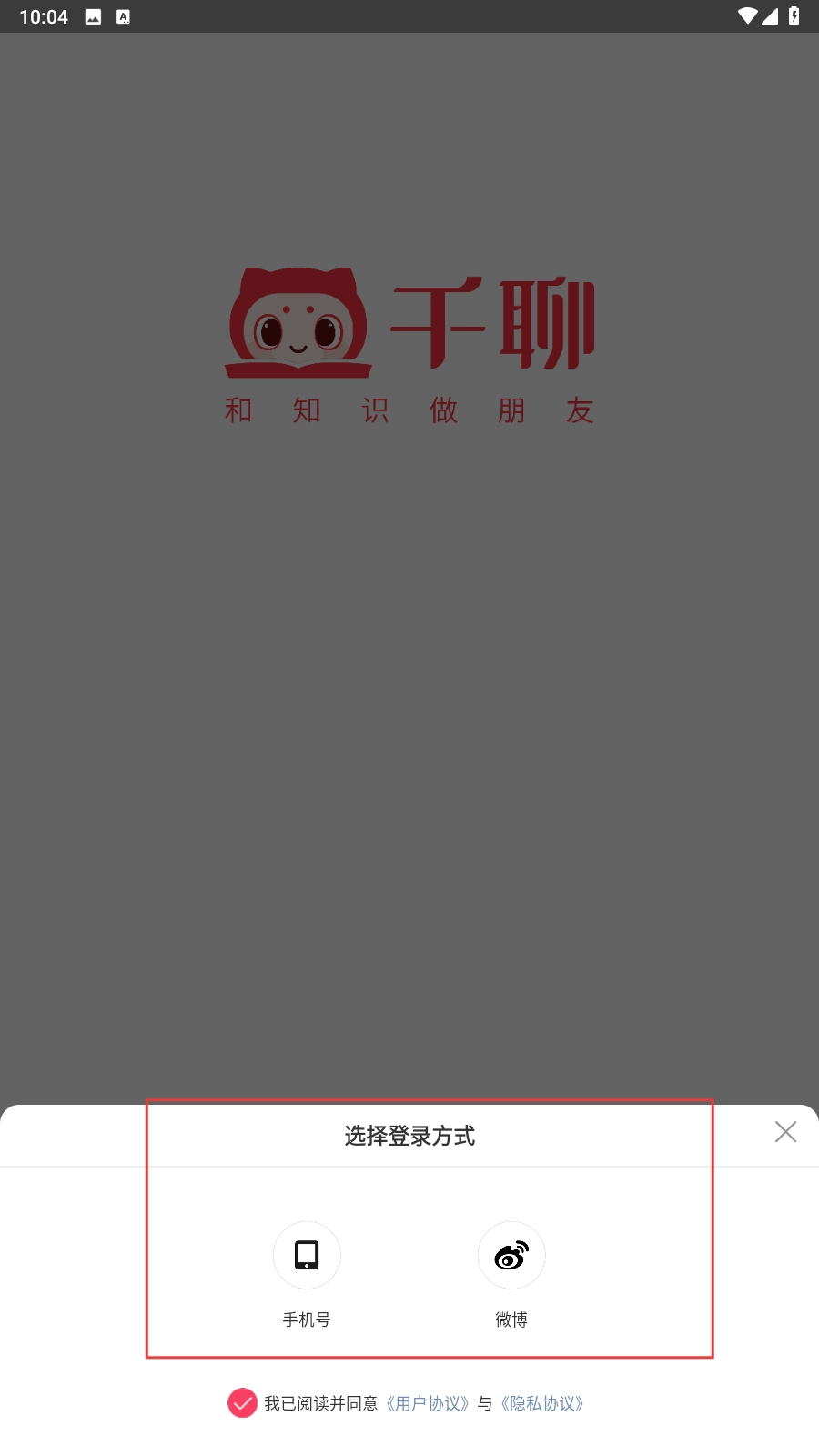Choose 手机号 phone login

[x=307, y=1256]
